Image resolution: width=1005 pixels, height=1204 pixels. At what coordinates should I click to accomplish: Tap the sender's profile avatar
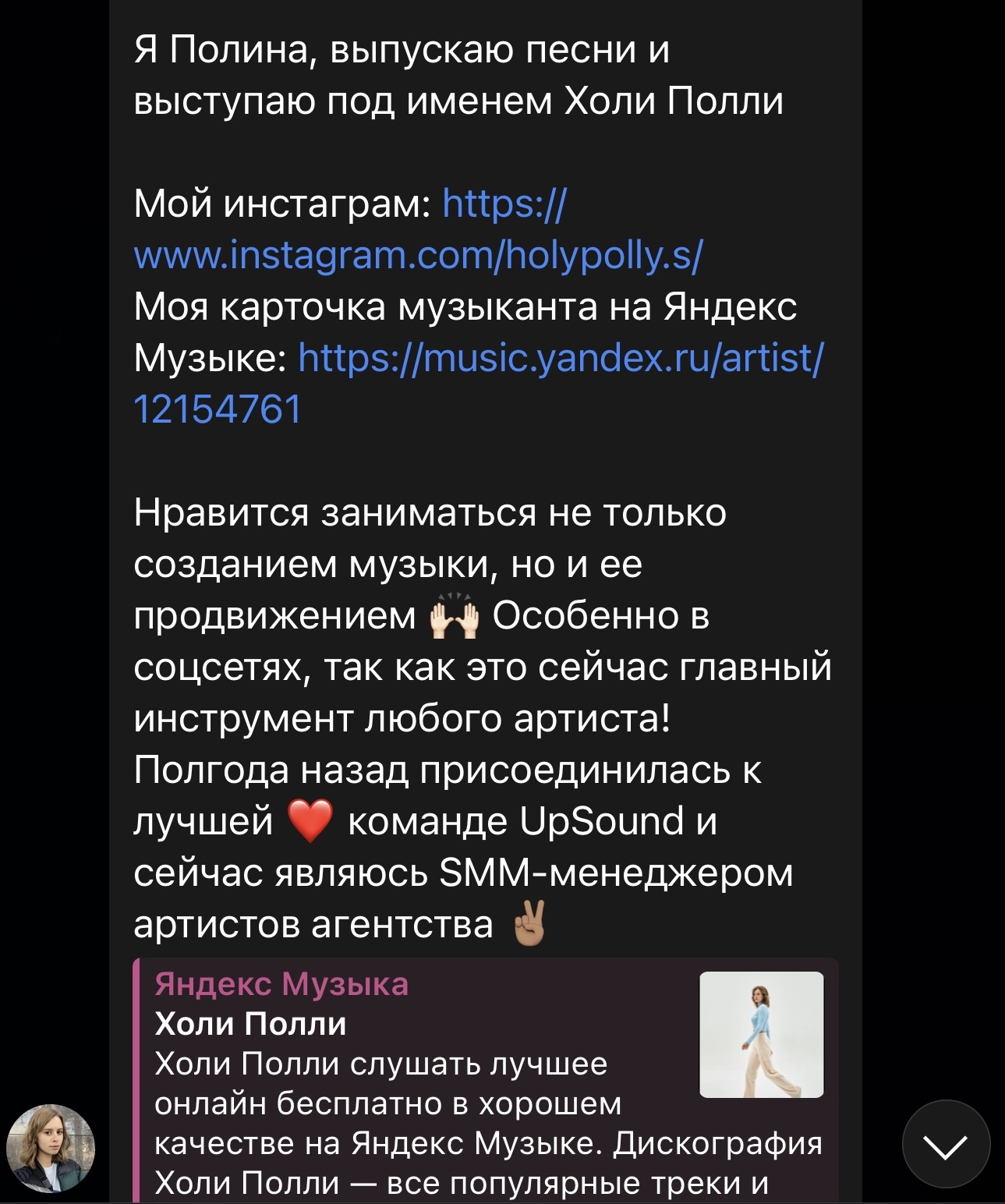(51, 1148)
